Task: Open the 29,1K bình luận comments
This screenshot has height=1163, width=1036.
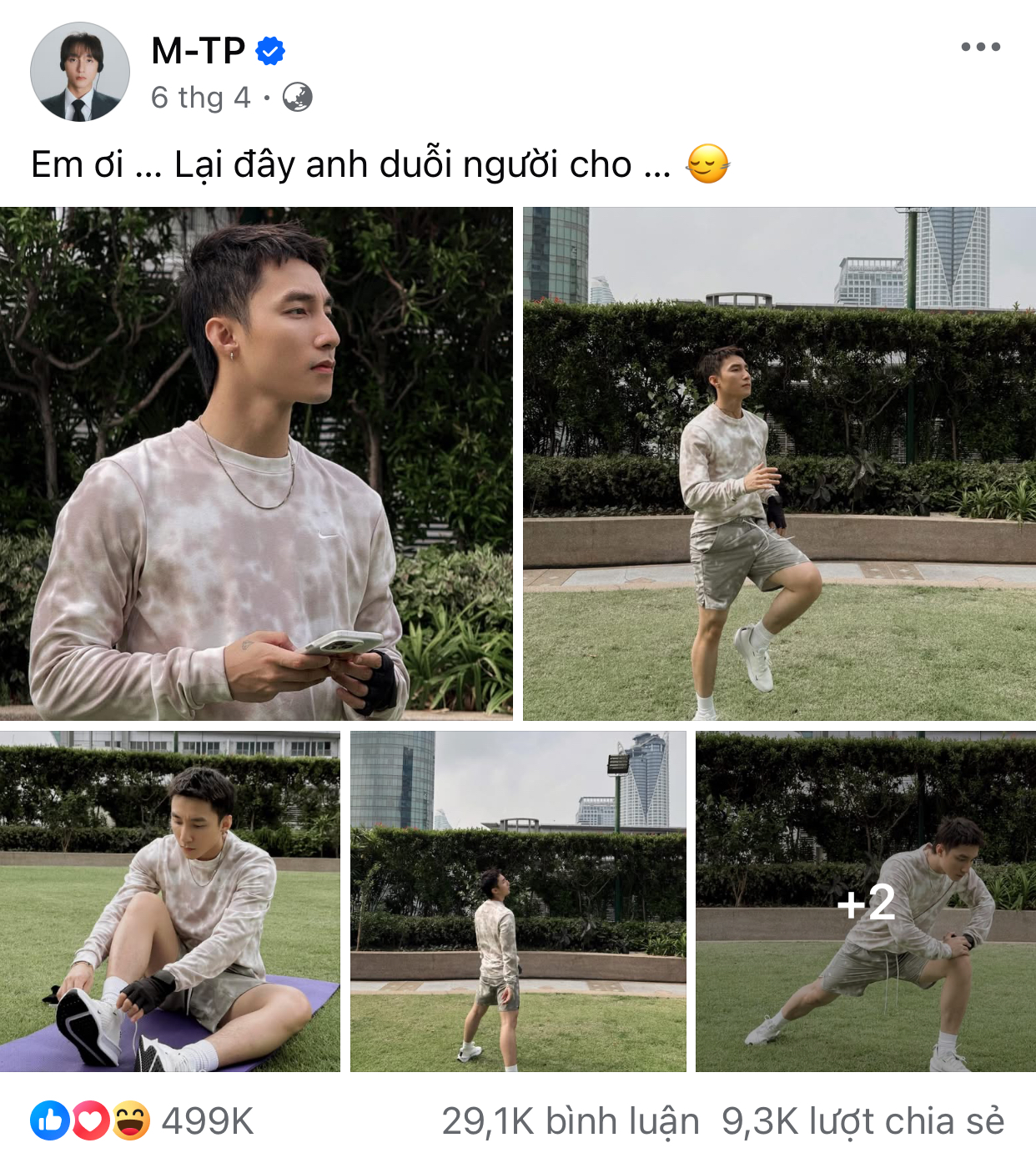Action: pos(570,1121)
